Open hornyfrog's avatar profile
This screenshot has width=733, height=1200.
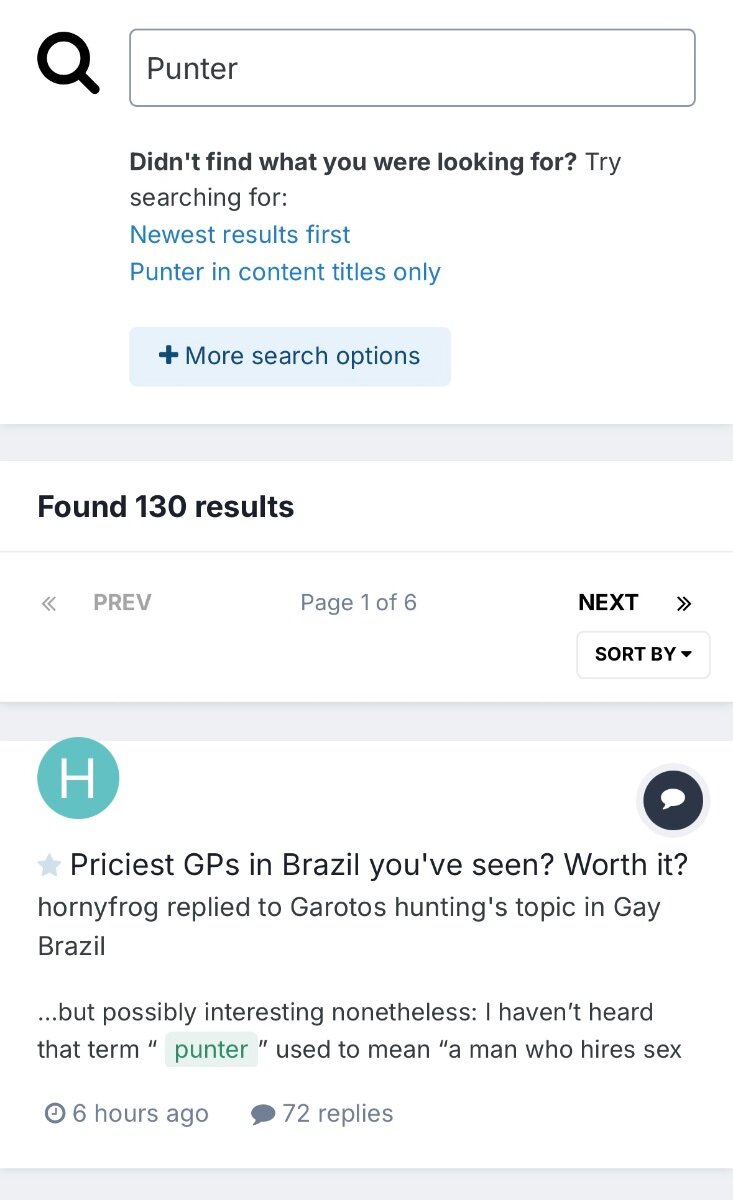tap(78, 778)
